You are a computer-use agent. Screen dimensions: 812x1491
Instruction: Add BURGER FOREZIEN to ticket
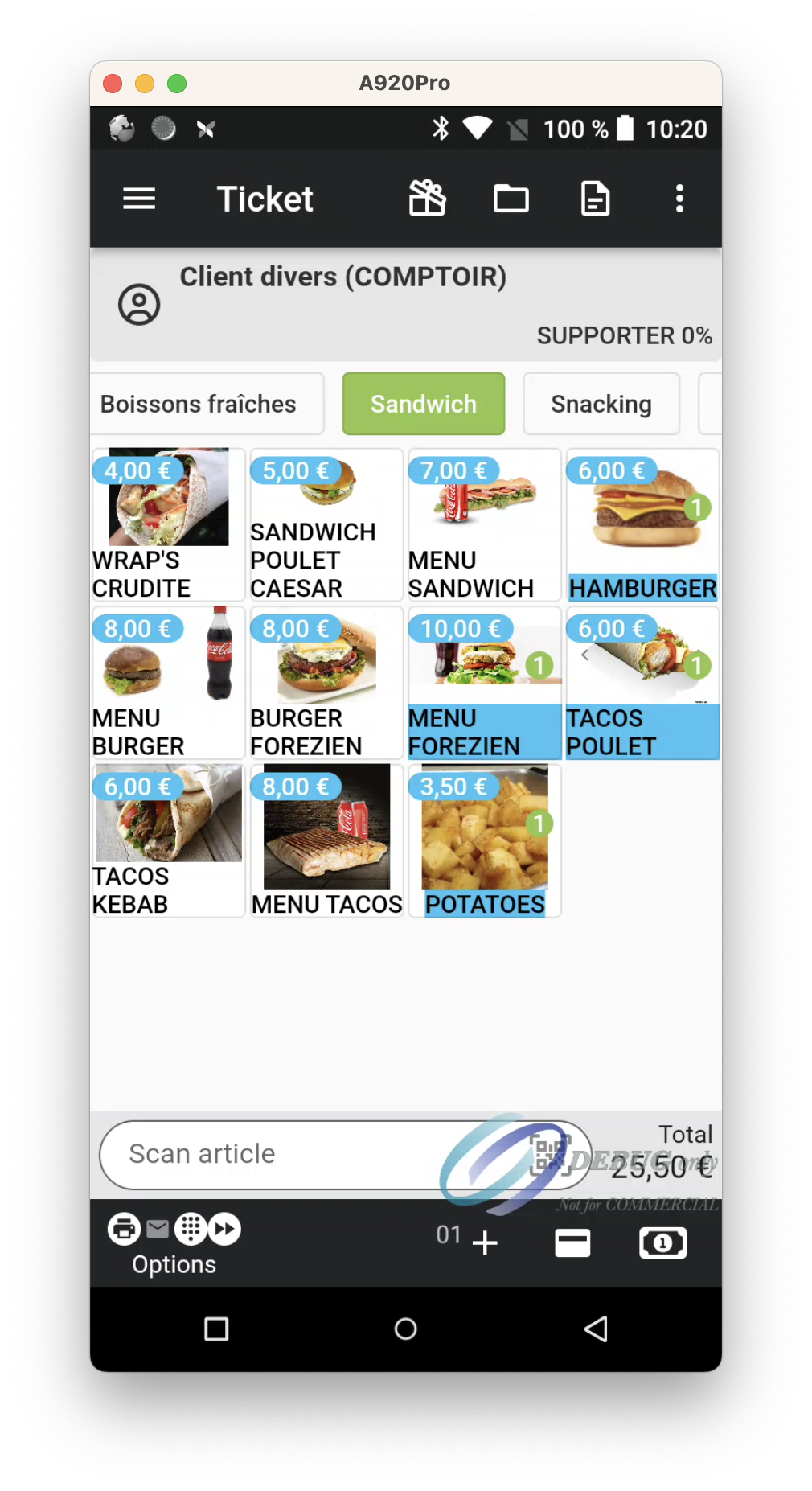[326, 683]
